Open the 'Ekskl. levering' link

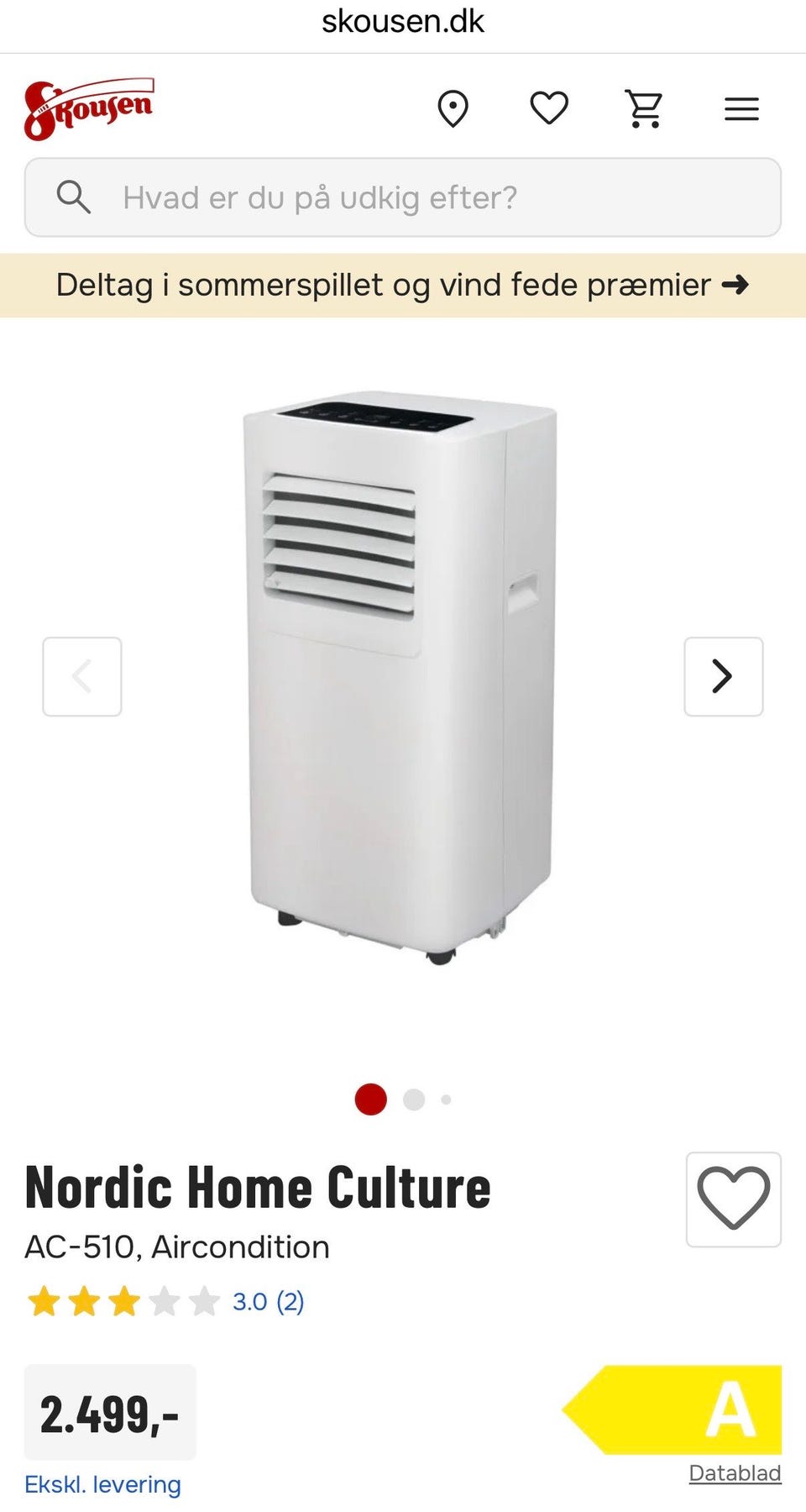[x=102, y=1484]
